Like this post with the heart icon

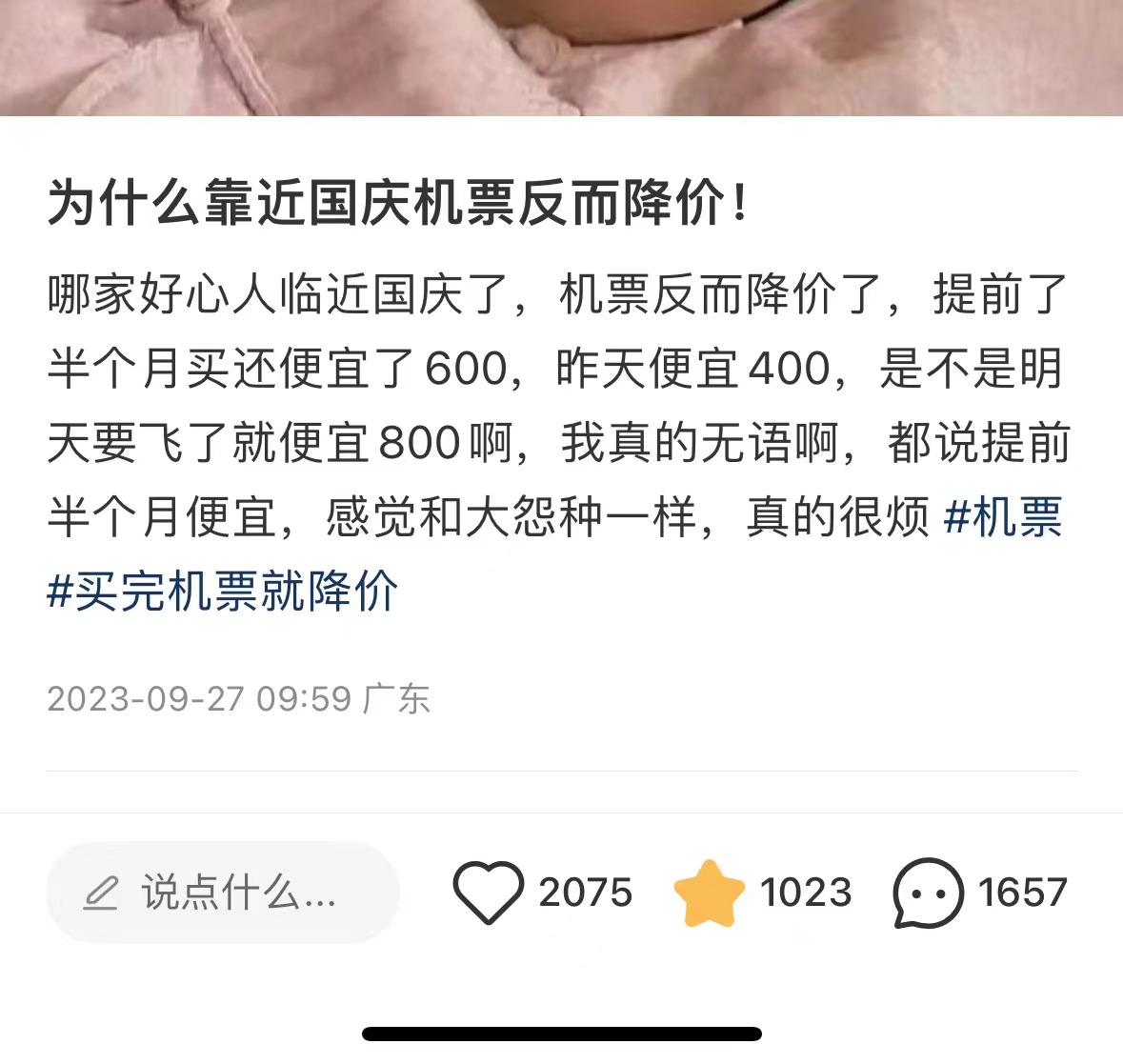[488, 893]
